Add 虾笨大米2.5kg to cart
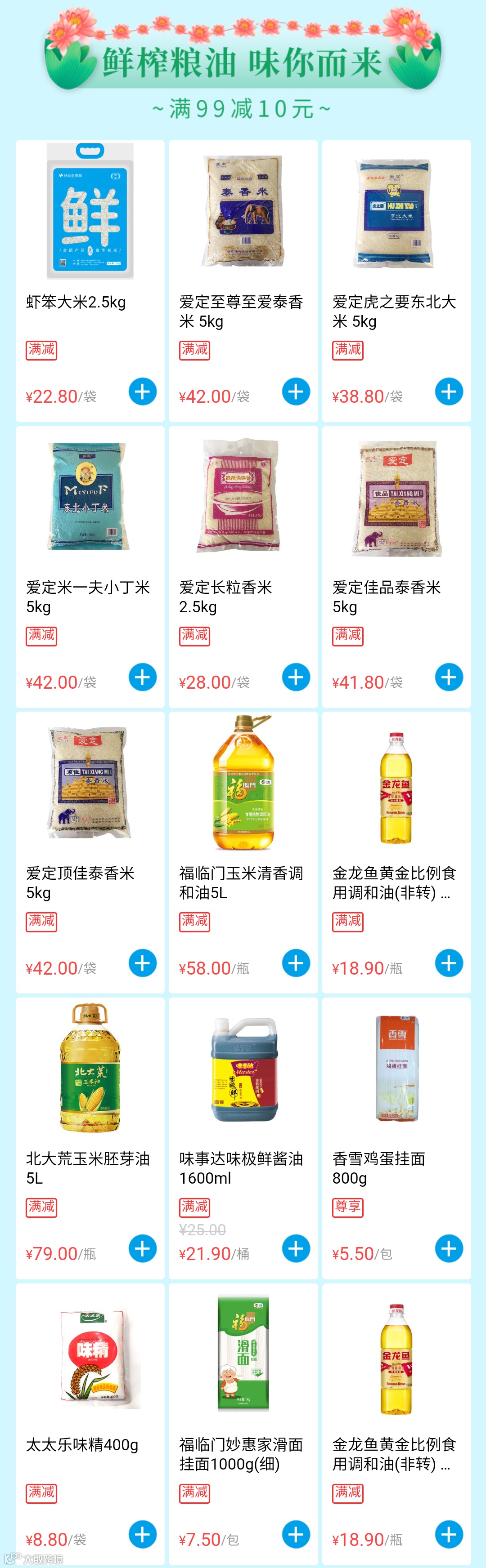The image size is (486, 1568). pyautogui.click(x=143, y=392)
